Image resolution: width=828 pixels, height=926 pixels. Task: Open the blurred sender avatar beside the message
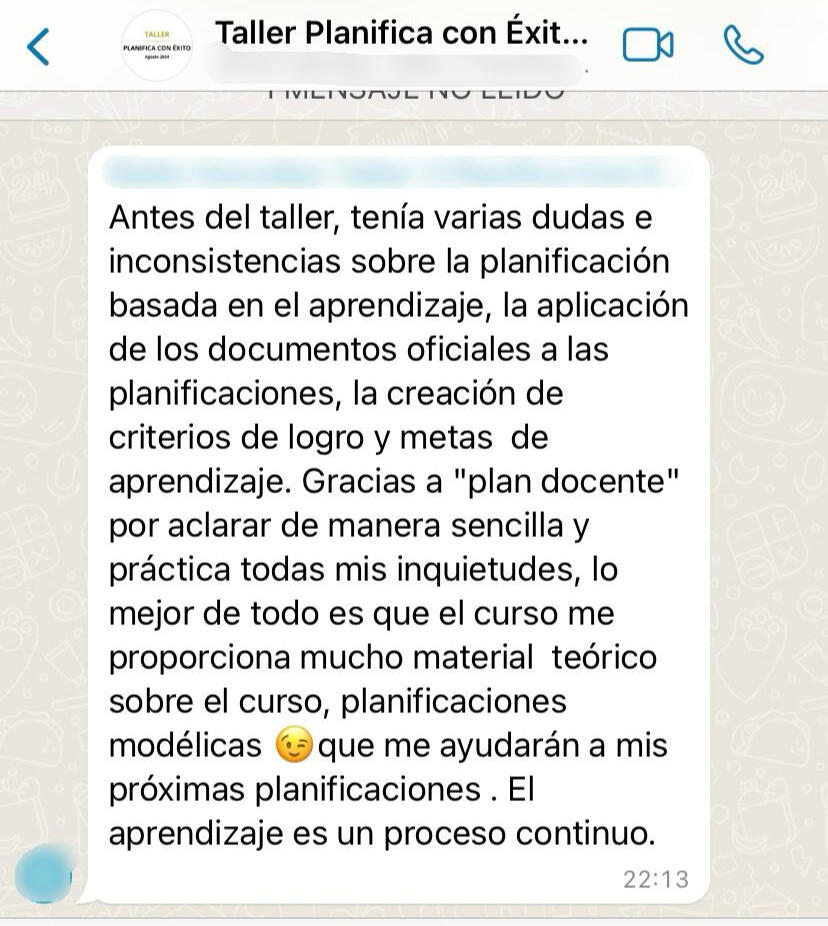point(45,875)
